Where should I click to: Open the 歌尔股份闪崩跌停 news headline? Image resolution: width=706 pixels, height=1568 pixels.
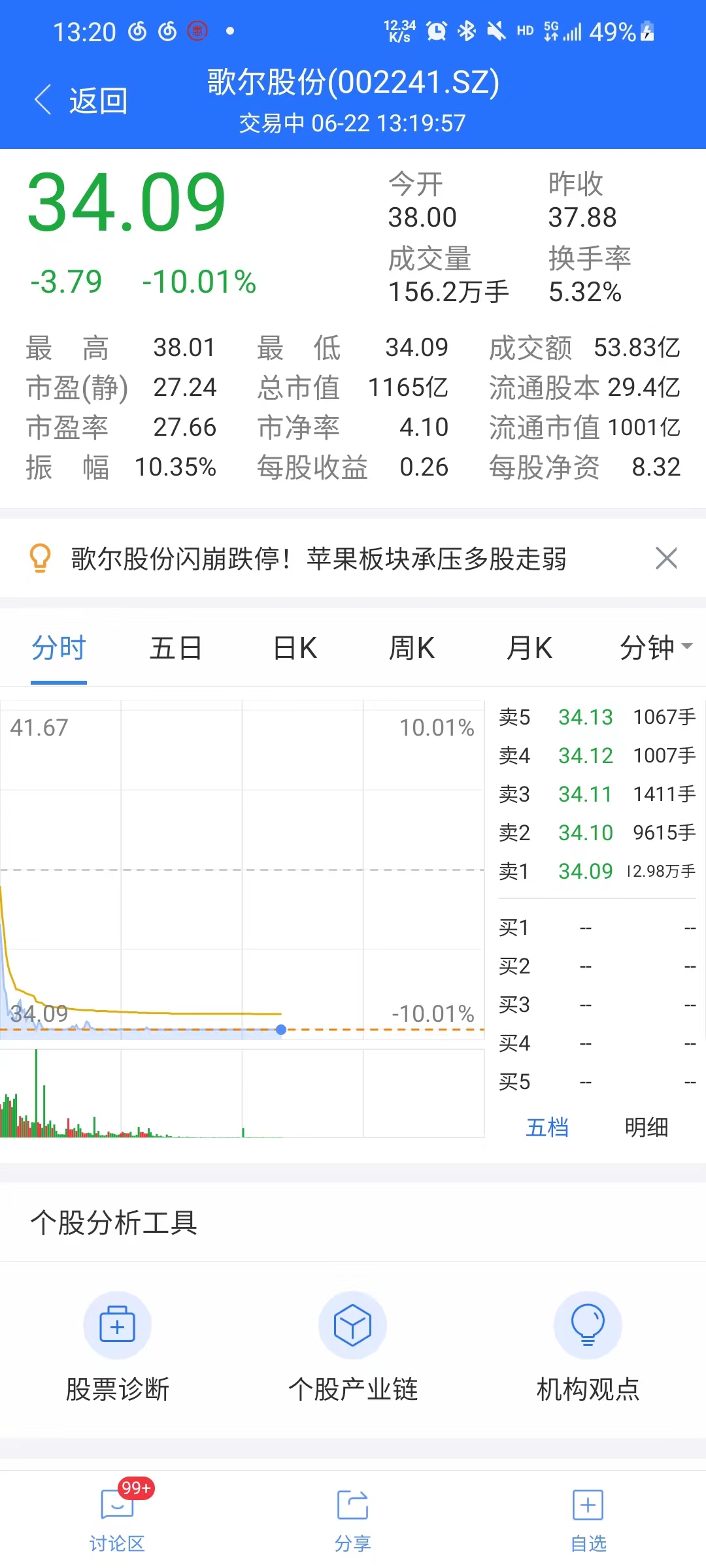pyautogui.click(x=318, y=559)
